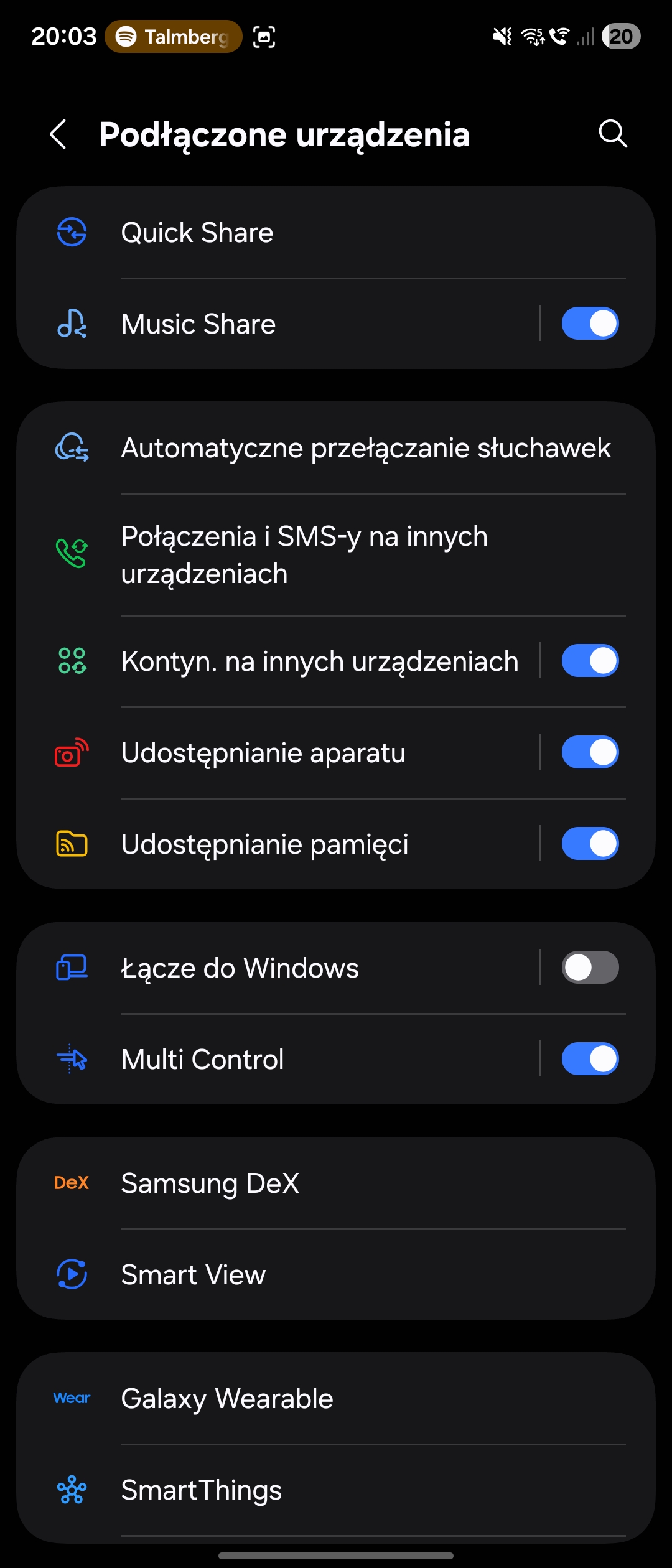Open the search magnifier icon

pos(612,134)
